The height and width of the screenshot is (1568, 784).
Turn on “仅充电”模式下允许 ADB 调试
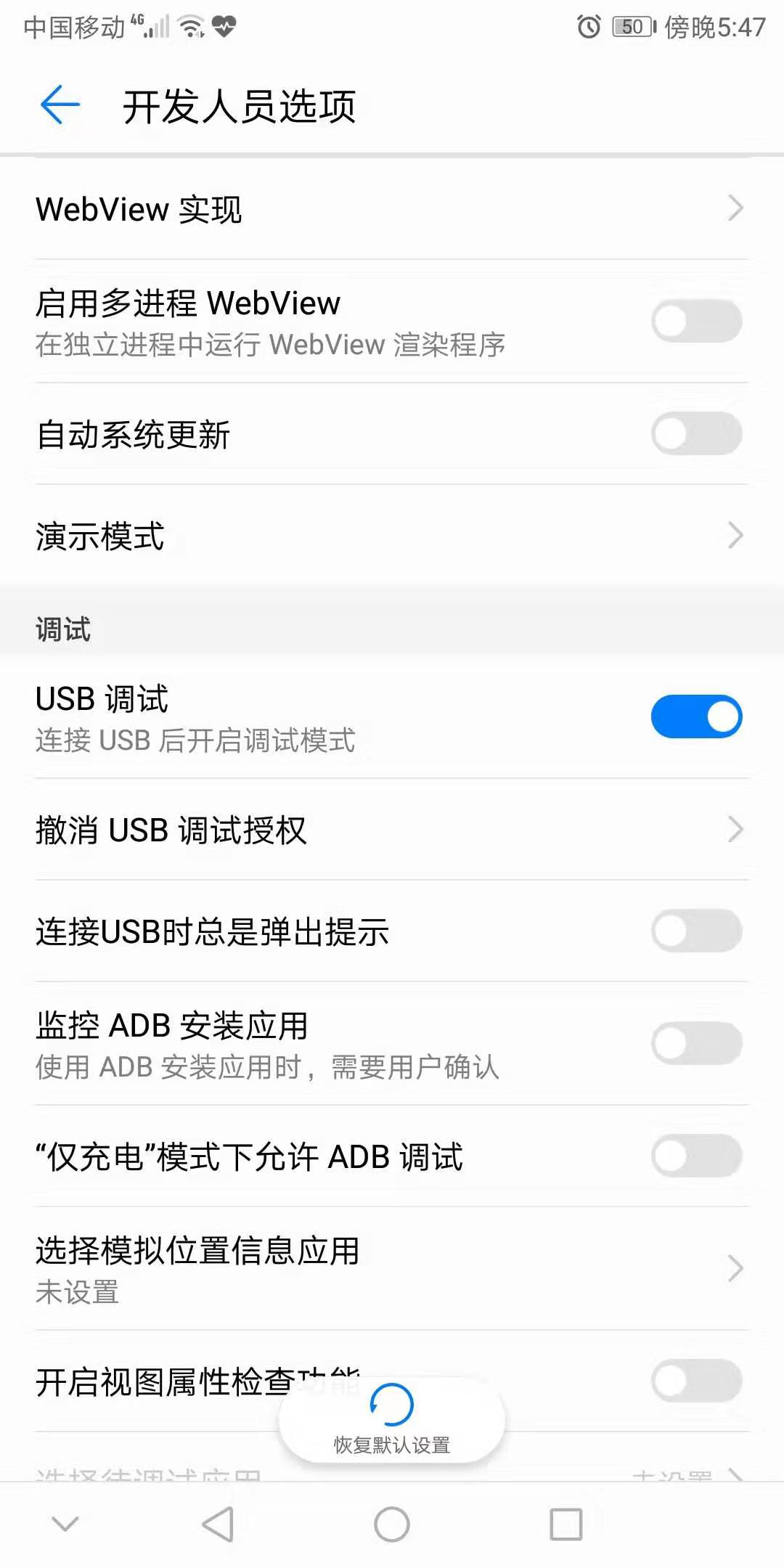point(695,1156)
